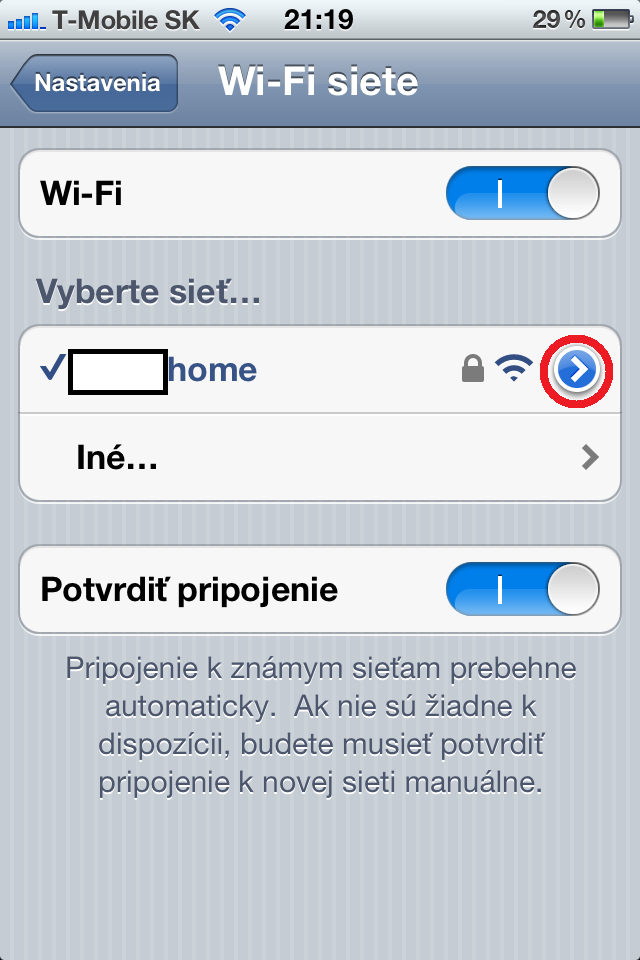The width and height of the screenshot is (640, 960).
Task: Disable Potvrdiť pripojenie switch
Action: click(x=522, y=589)
